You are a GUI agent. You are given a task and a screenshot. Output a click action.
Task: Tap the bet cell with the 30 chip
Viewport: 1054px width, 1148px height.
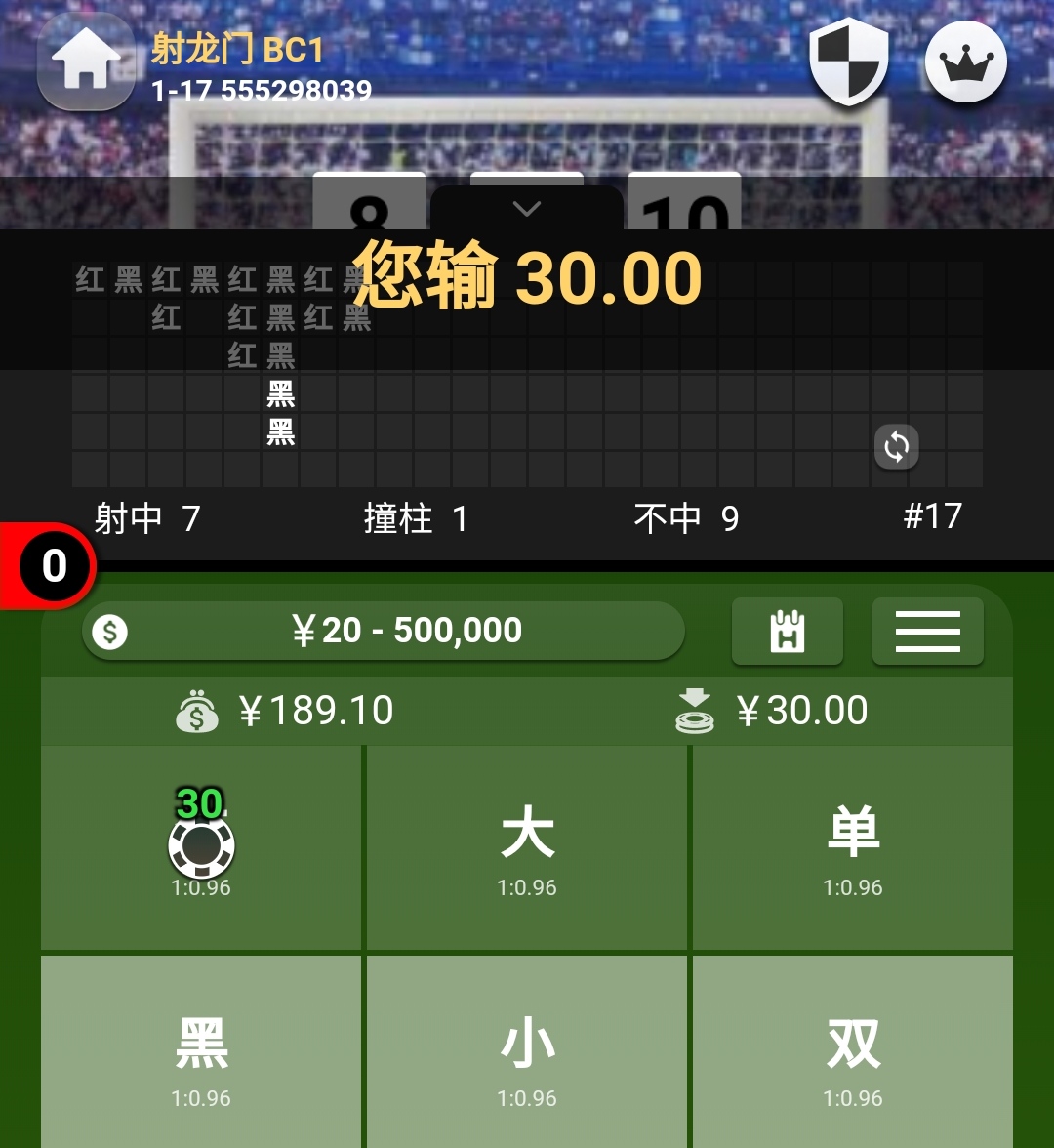coord(201,847)
